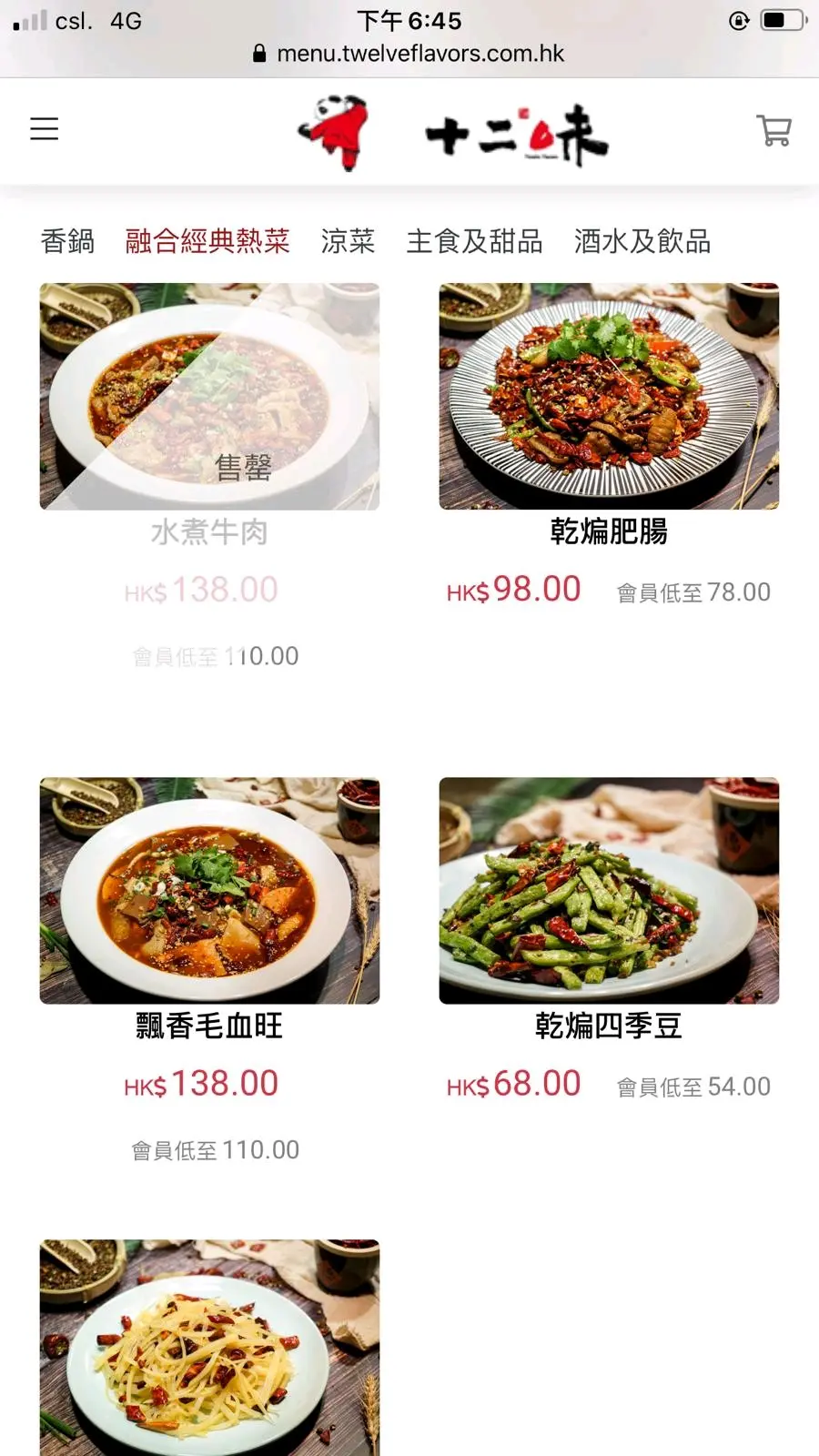The height and width of the screenshot is (1456, 819).
Task: View the 酒水及飲品 category tab
Action: pos(642,241)
